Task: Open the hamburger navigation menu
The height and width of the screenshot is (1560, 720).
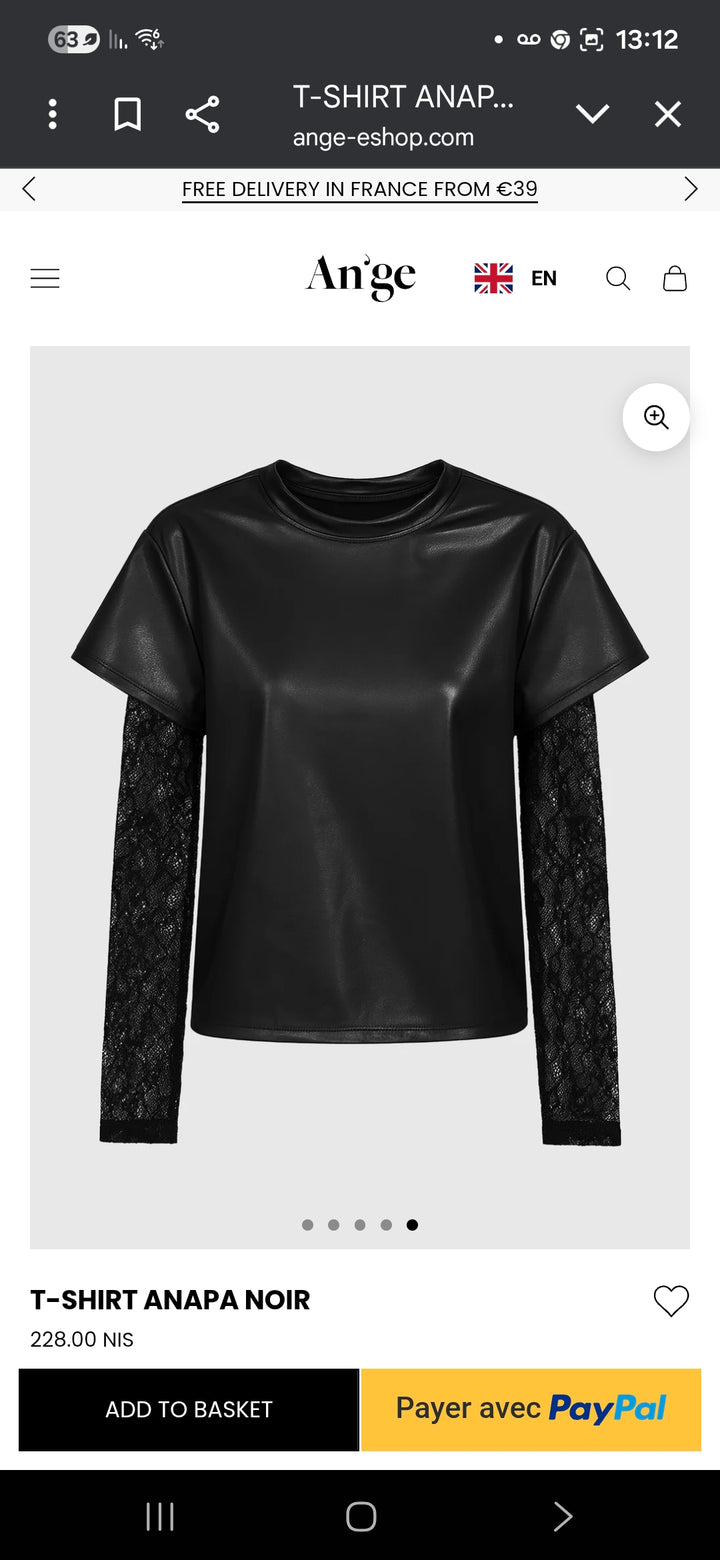Action: 45,278
